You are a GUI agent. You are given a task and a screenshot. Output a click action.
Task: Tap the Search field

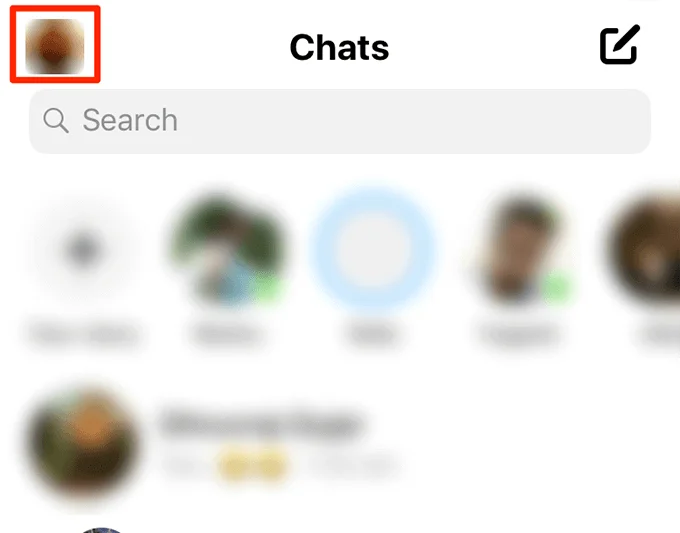click(x=340, y=121)
